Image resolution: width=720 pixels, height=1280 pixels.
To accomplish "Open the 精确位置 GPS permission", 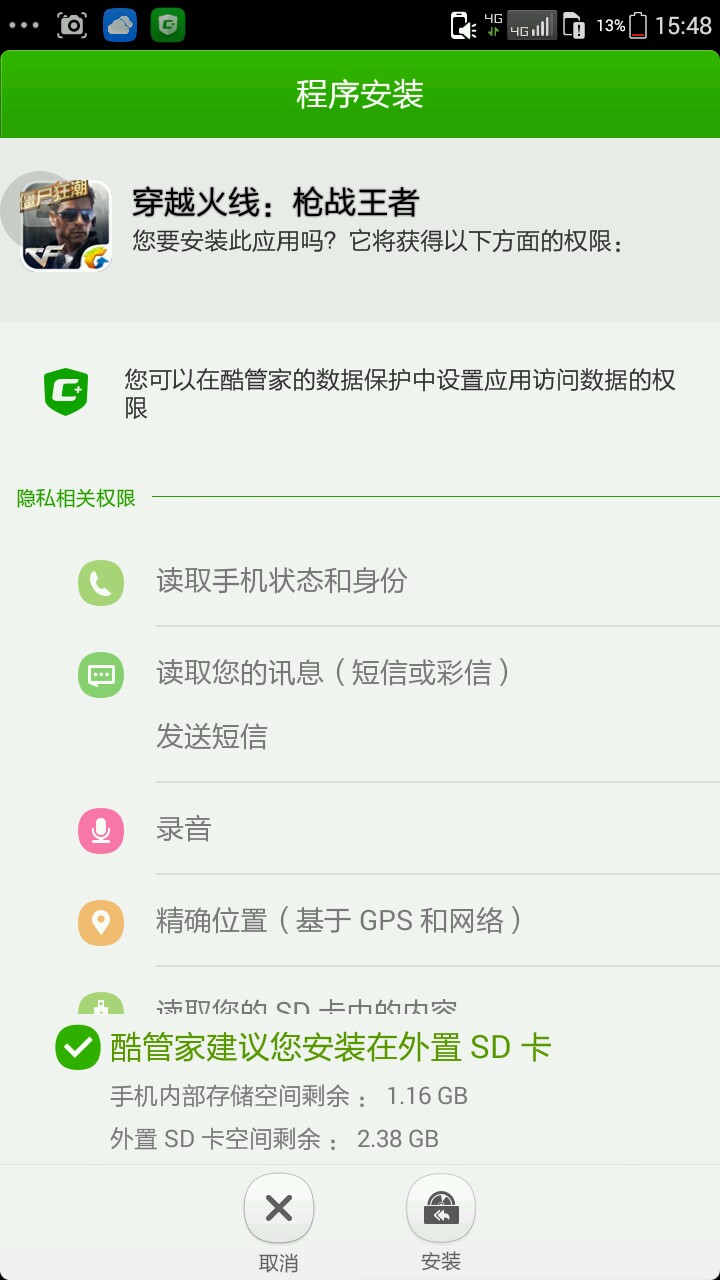I will pyautogui.click(x=338, y=921).
